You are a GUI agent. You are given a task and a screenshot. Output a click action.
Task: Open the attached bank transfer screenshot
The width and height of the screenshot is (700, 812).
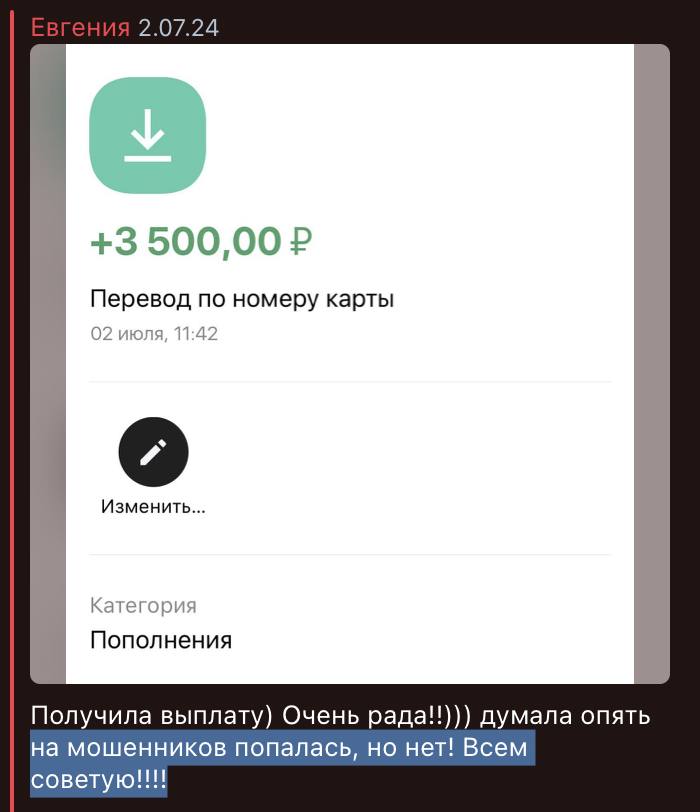pyautogui.click(x=350, y=364)
